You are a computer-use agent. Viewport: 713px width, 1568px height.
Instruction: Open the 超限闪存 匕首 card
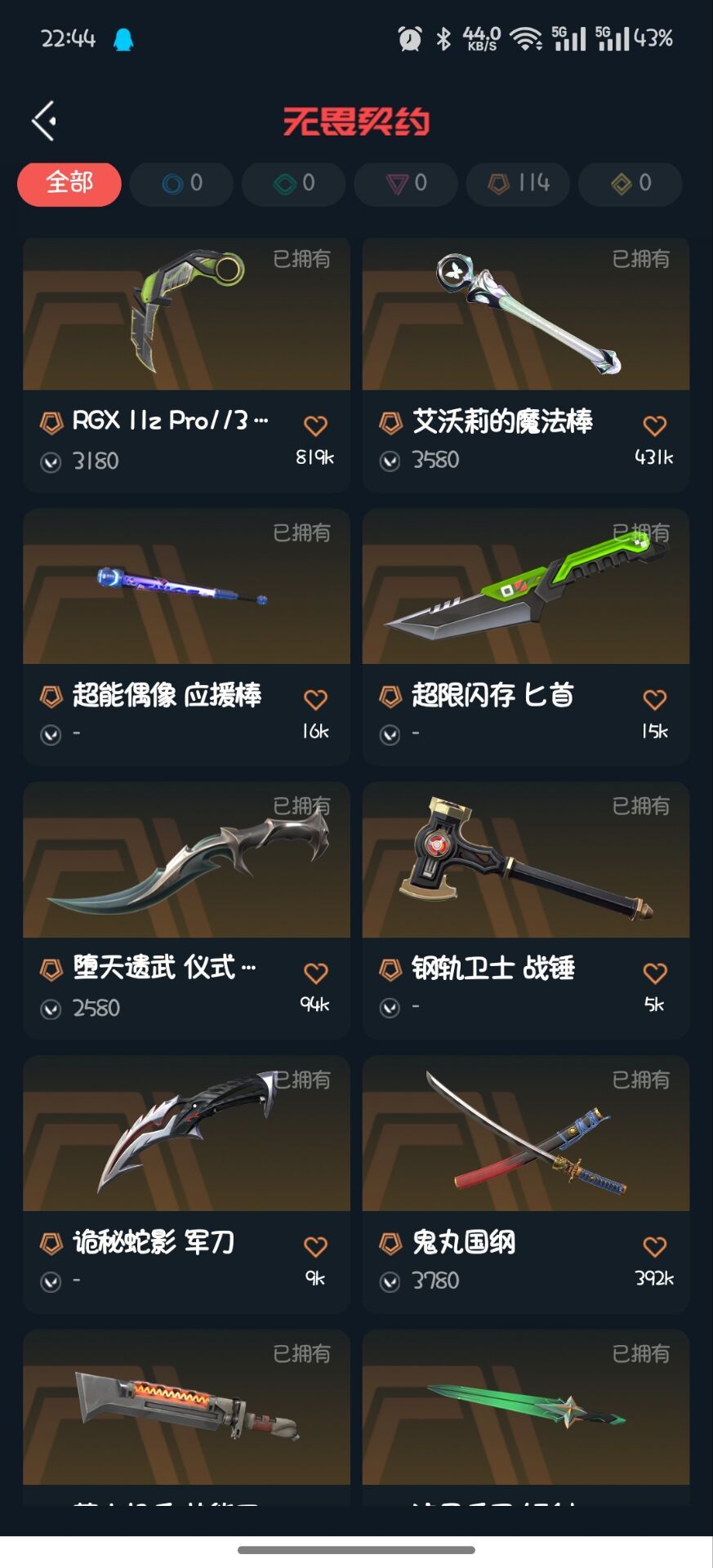[x=526, y=638]
